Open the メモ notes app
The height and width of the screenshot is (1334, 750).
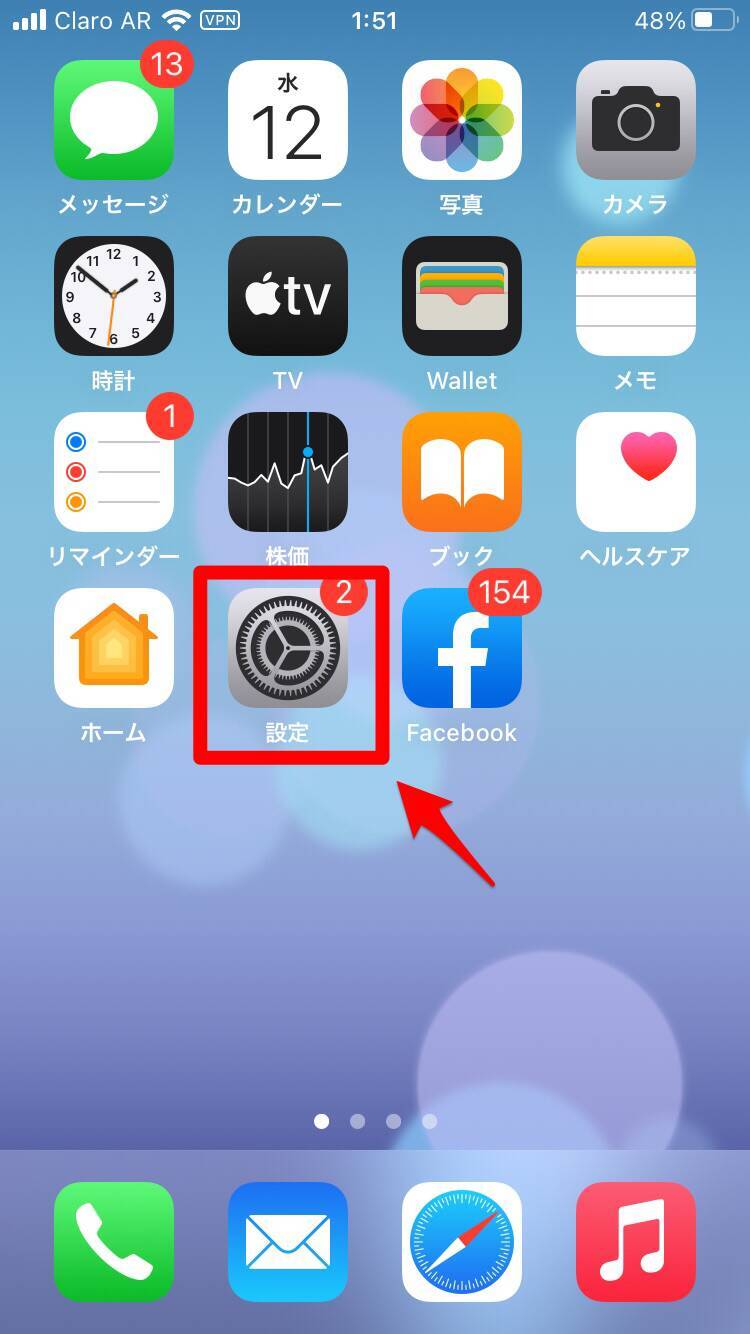coord(636,296)
